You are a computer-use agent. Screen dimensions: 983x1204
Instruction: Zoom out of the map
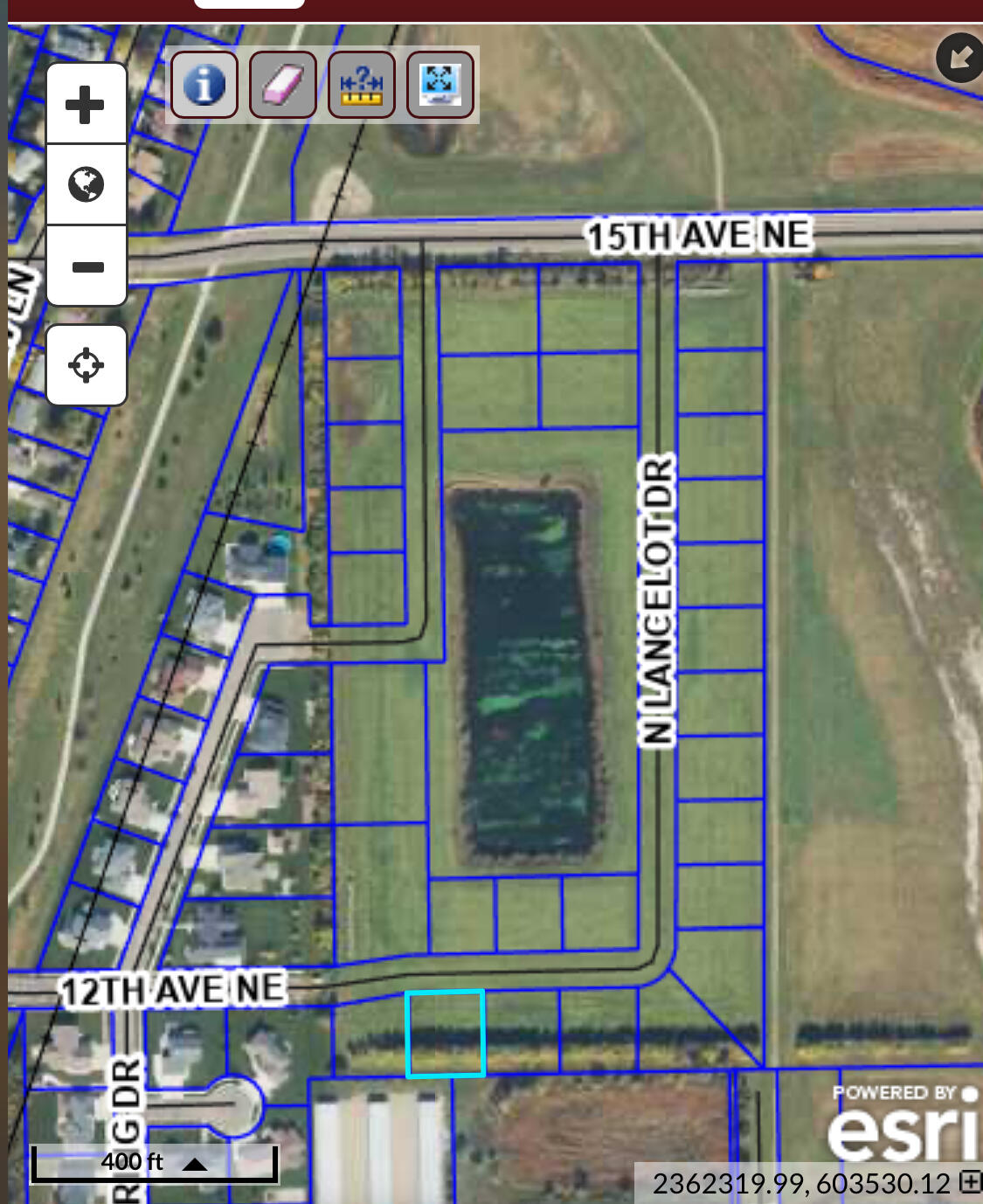[86, 266]
